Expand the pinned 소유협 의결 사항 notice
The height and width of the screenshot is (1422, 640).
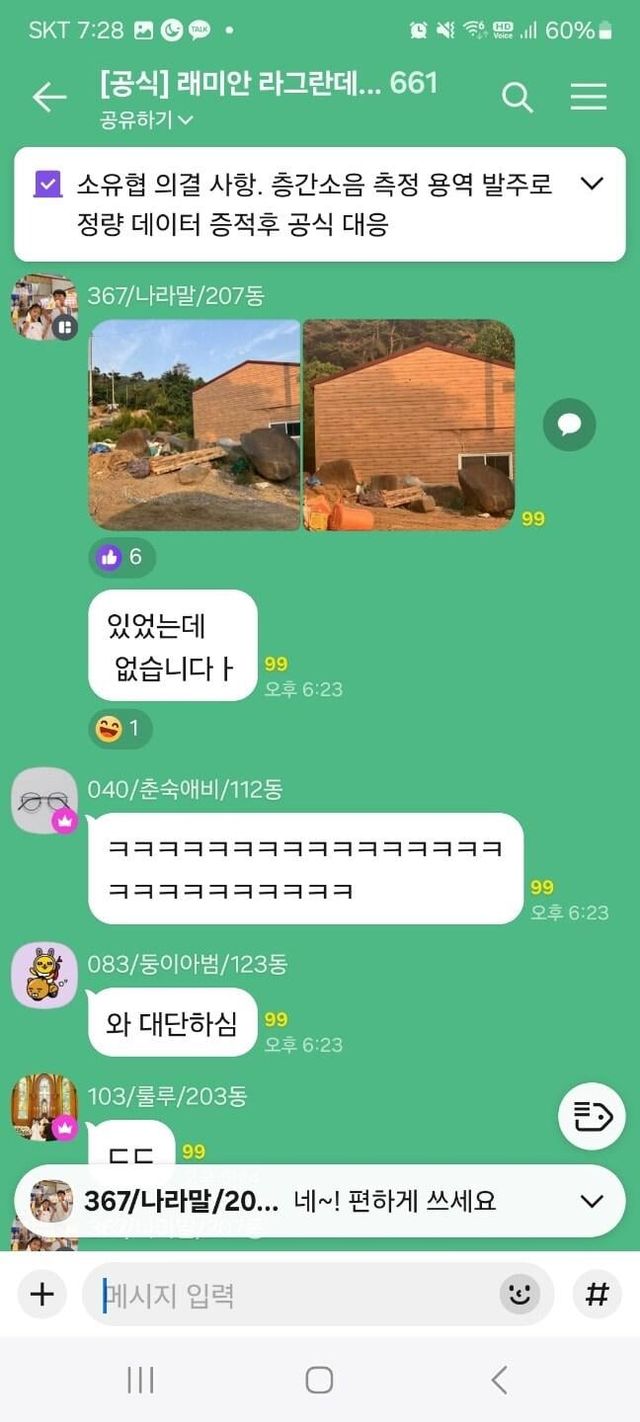592,183
